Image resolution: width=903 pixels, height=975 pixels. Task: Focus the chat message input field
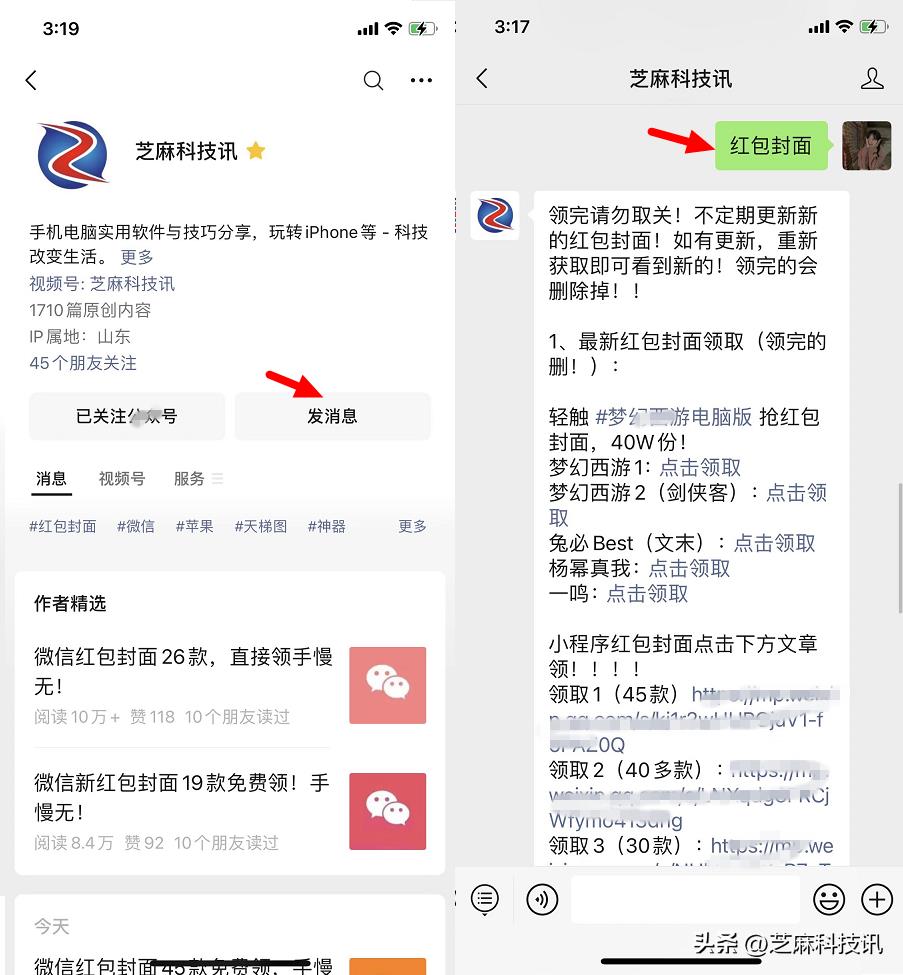click(685, 900)
